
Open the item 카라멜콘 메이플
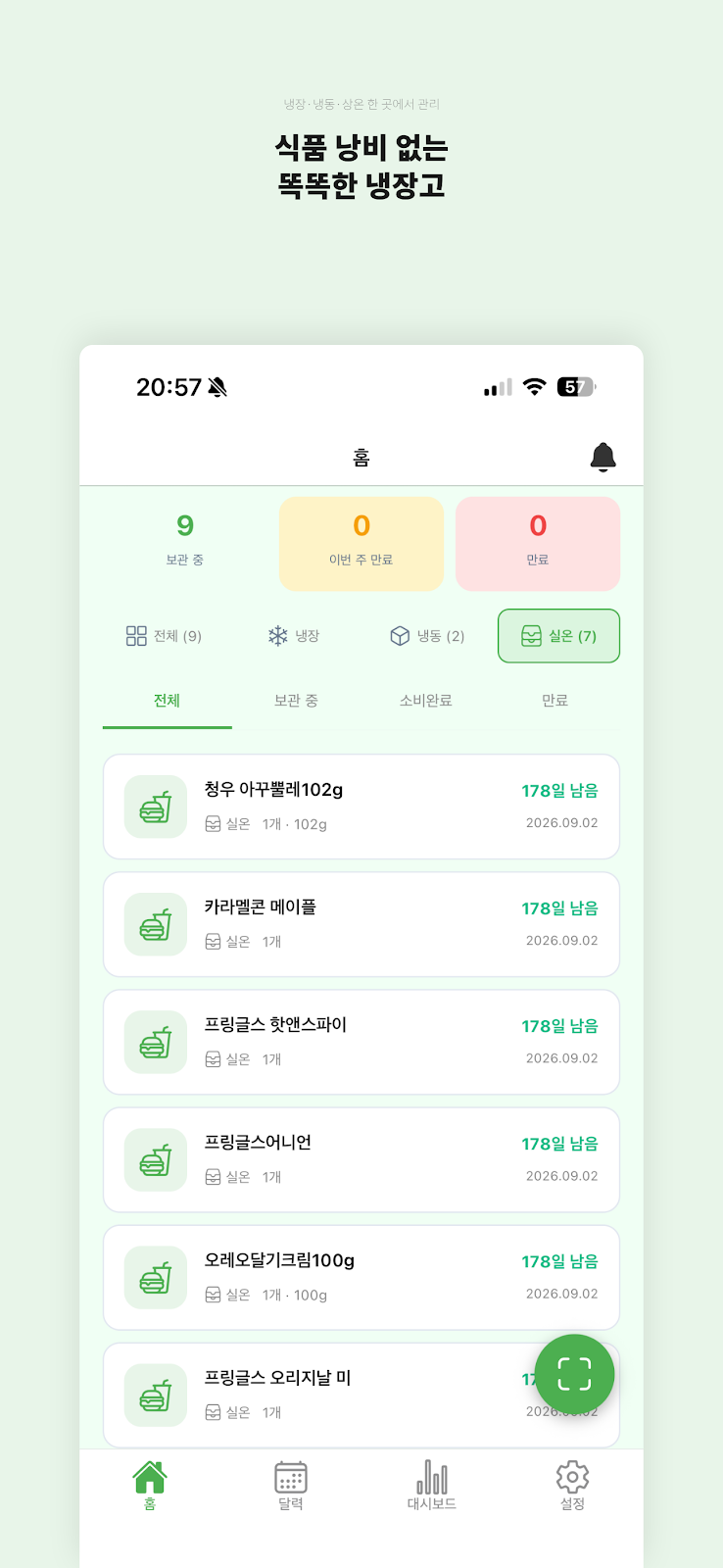pyautogui.click(x=361, y=923)
